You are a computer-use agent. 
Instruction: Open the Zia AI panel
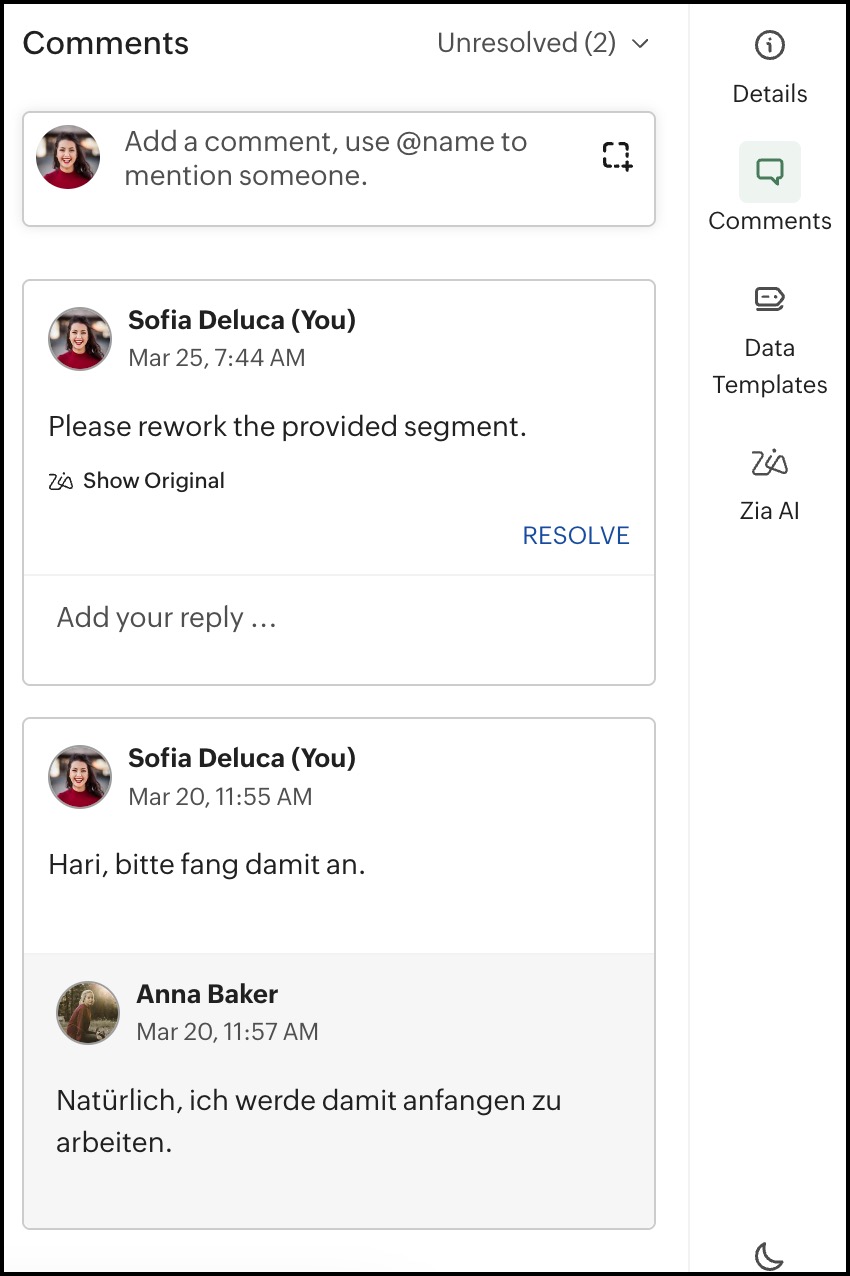(x=769, y=483)
